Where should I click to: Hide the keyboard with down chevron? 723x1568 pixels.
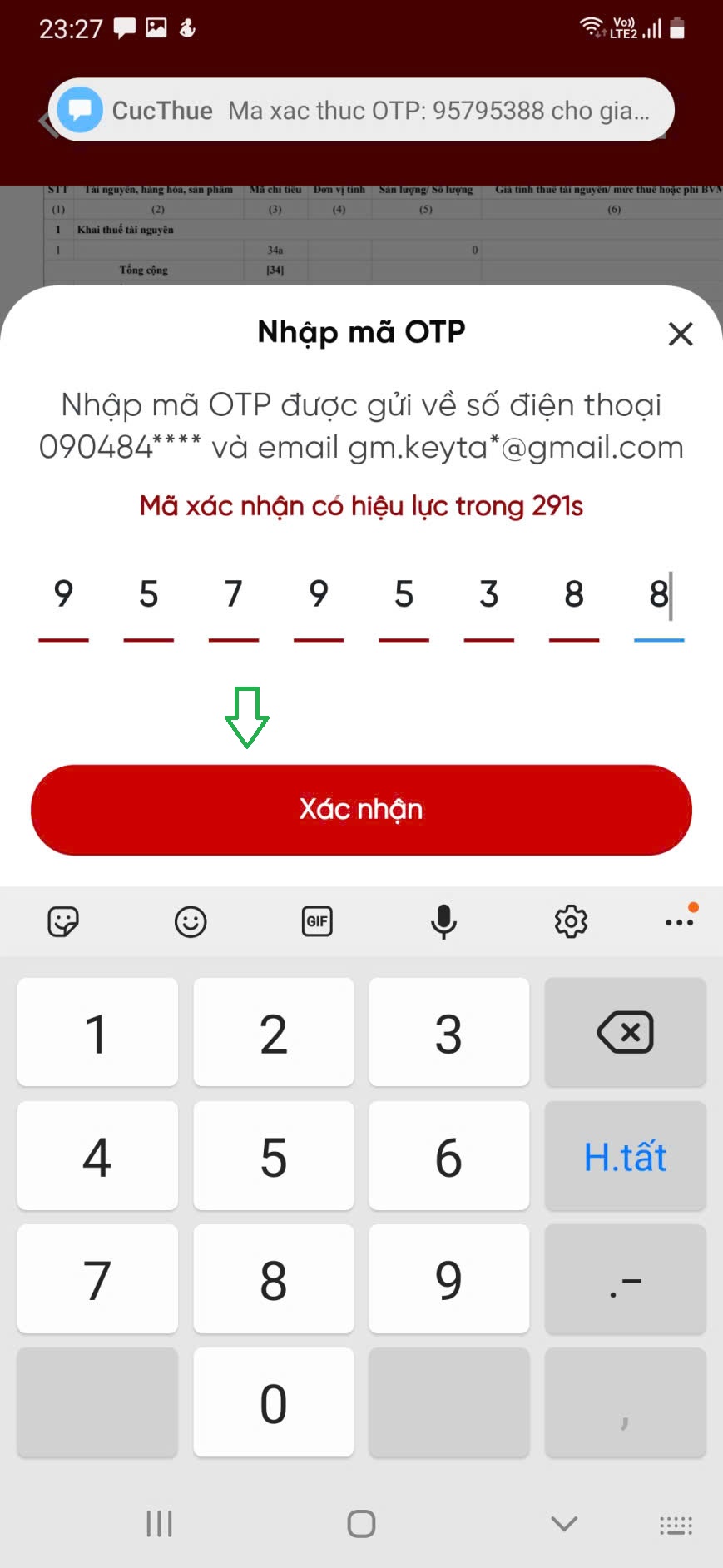click(564, 1524)
